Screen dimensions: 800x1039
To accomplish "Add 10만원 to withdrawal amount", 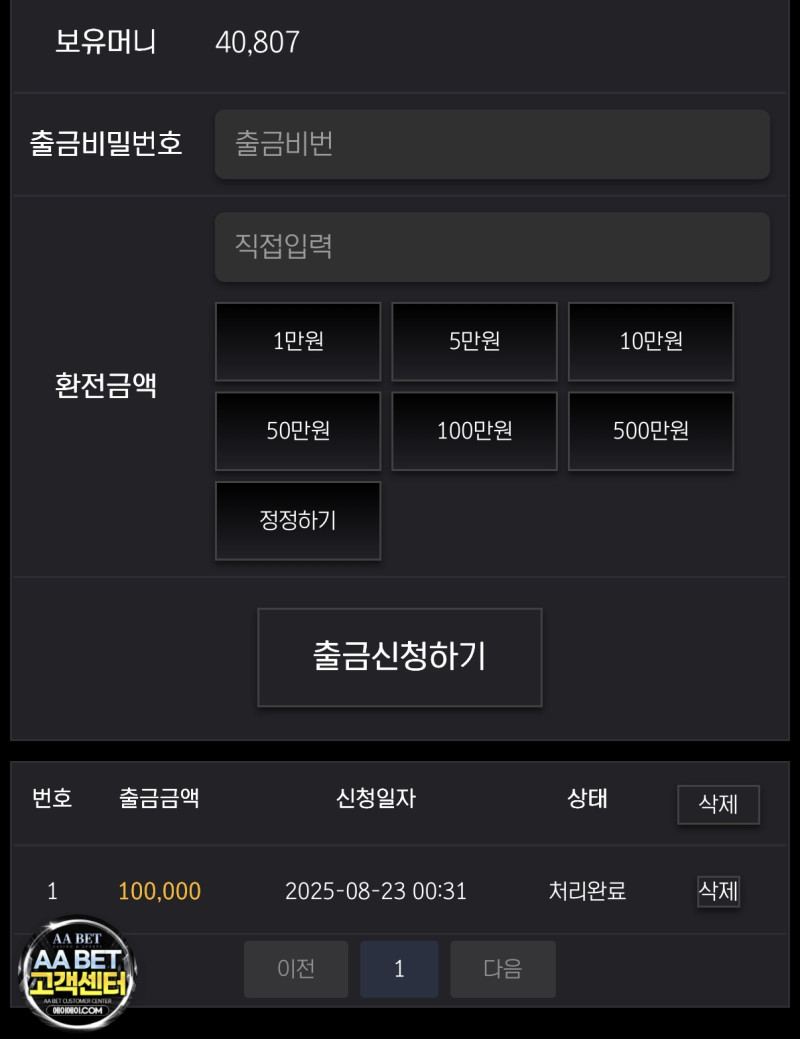I will tap(651, 342).
